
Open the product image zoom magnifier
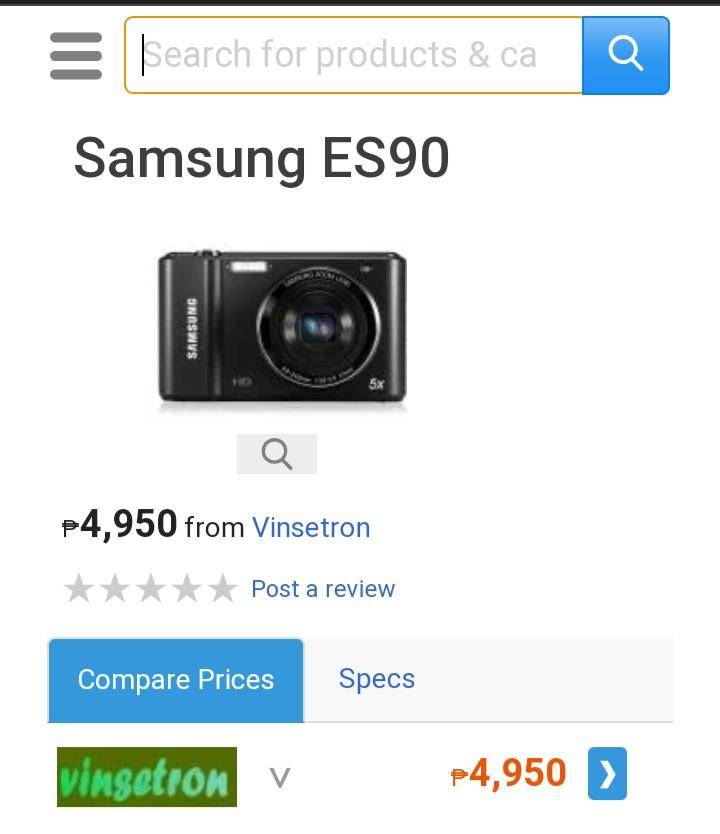(277, 453)
